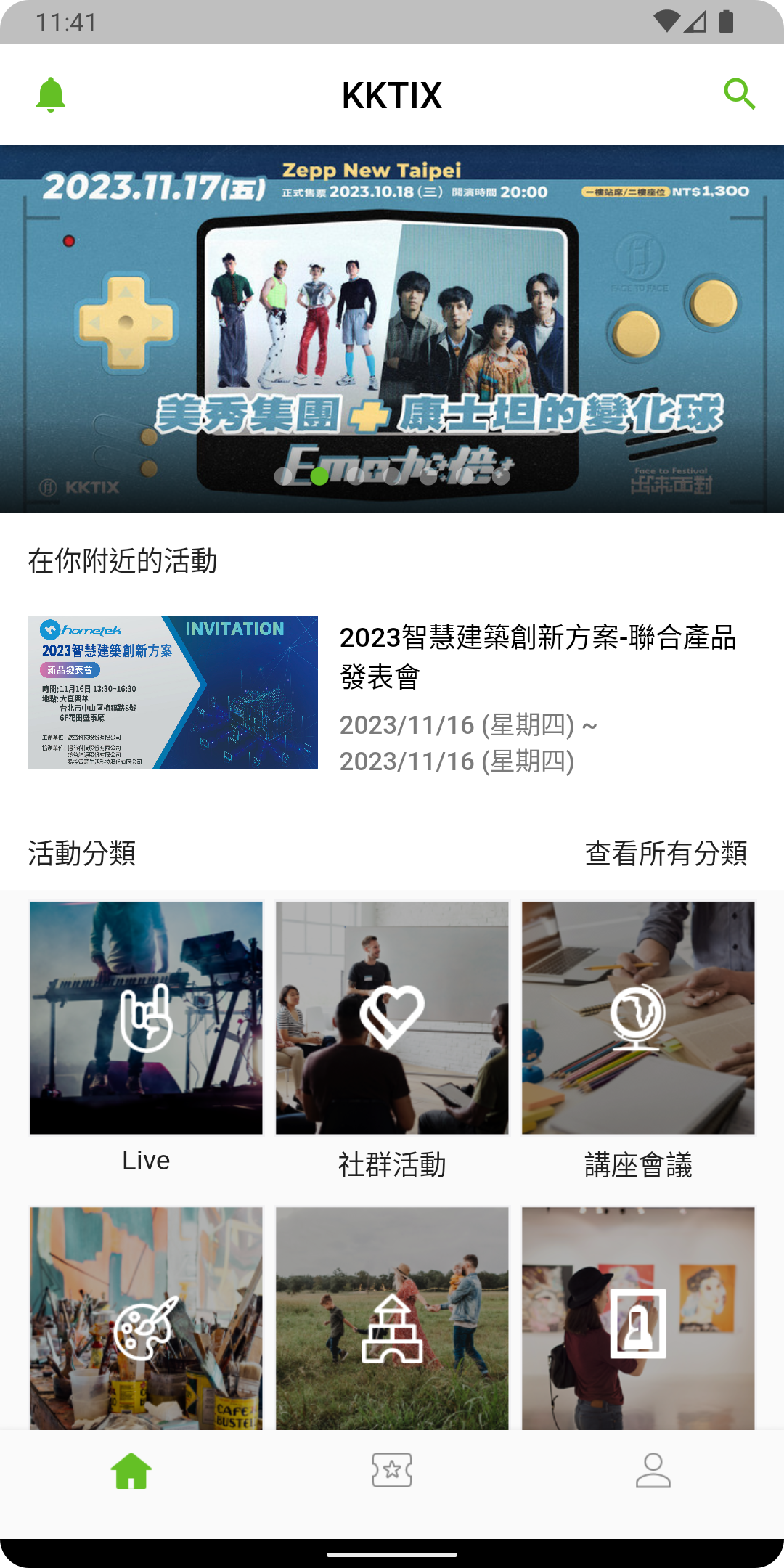This screenshot has width=784, height=1568.
Task: Open the exhibition category with frame icon
Action: pyautogui.click(x=637, y=1321)
